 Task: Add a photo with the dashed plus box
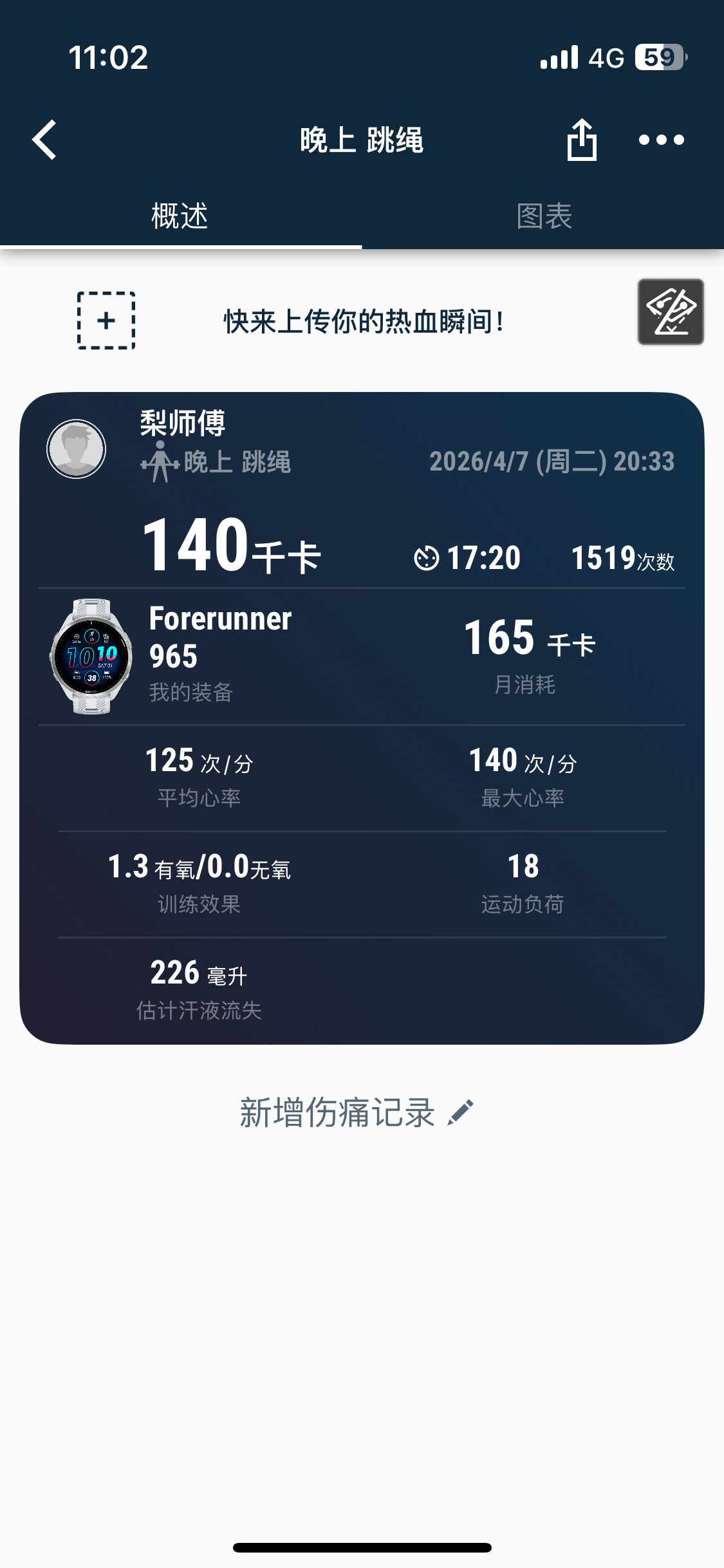coord(106,321)
